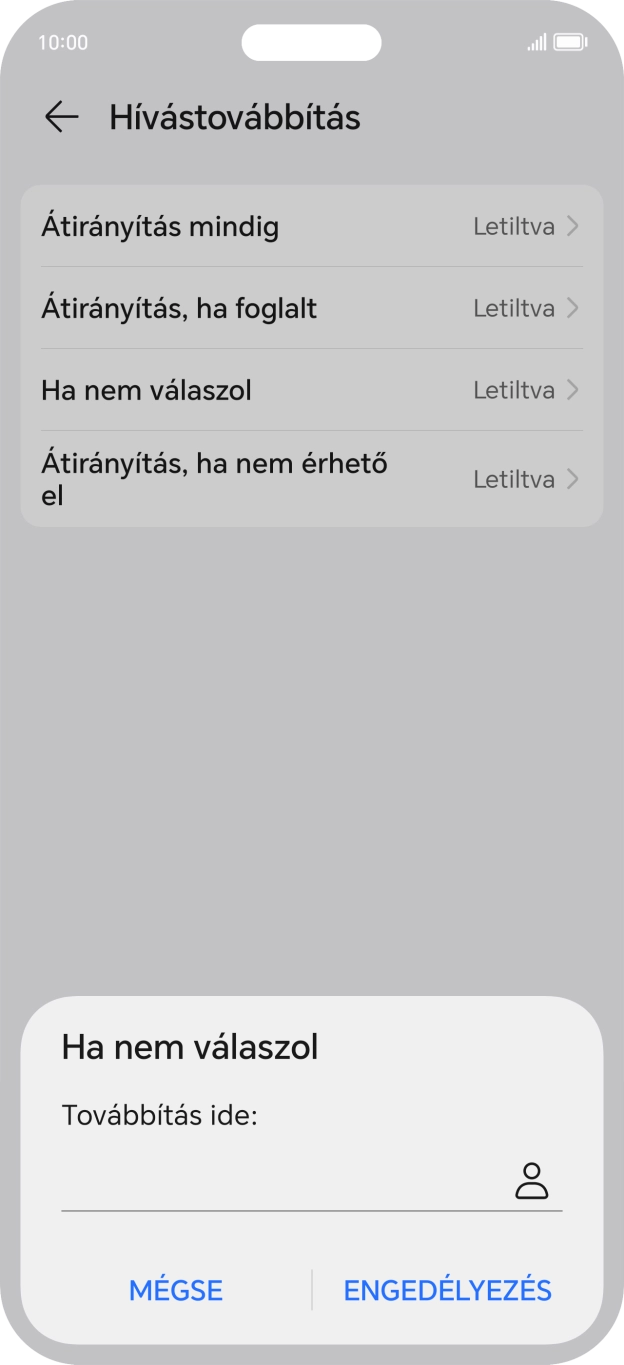Choose Átirányítás, ha nem érhető el
Screen dimensions: 624x1365
311,479
